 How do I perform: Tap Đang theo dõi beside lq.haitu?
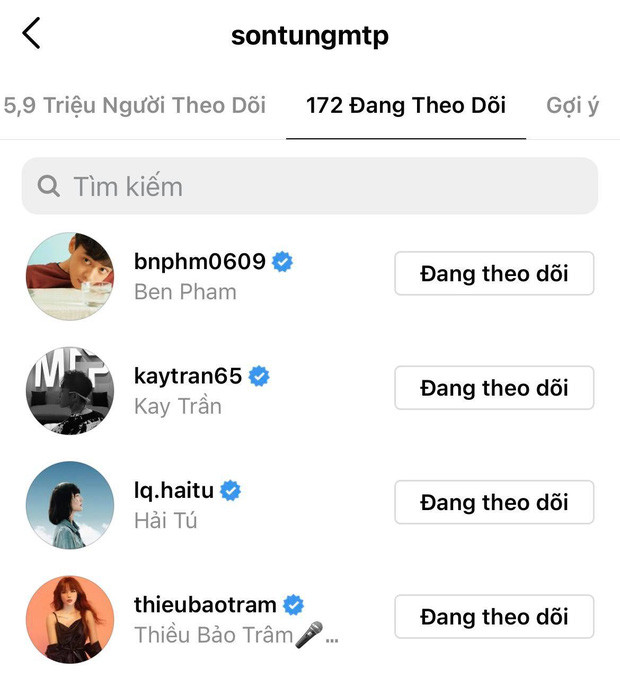(x=494, y=502)
